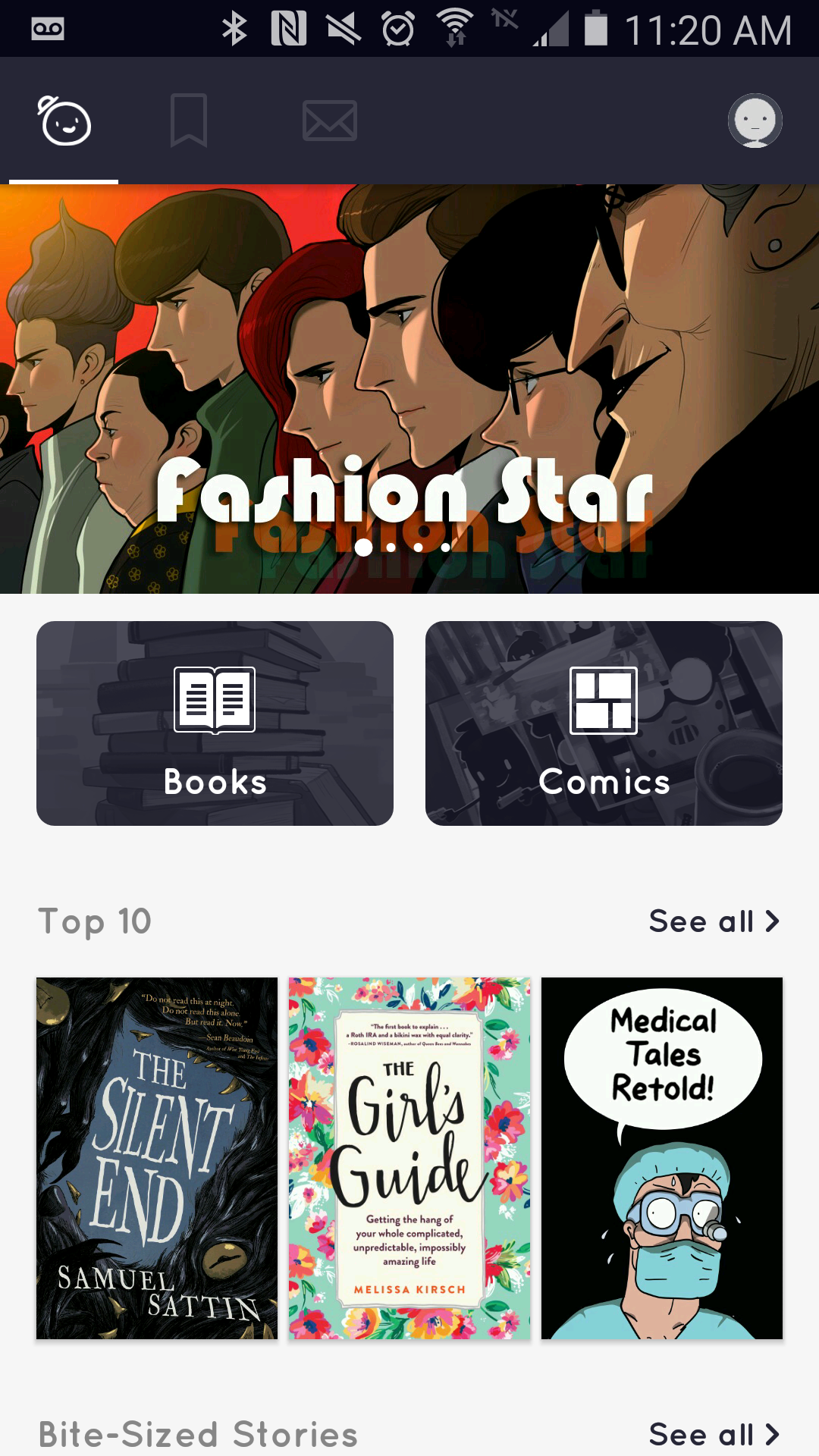Viewport: 819px width, 1456px height.
Task: Open the messages envelope tab
Action: coord(329,121)
